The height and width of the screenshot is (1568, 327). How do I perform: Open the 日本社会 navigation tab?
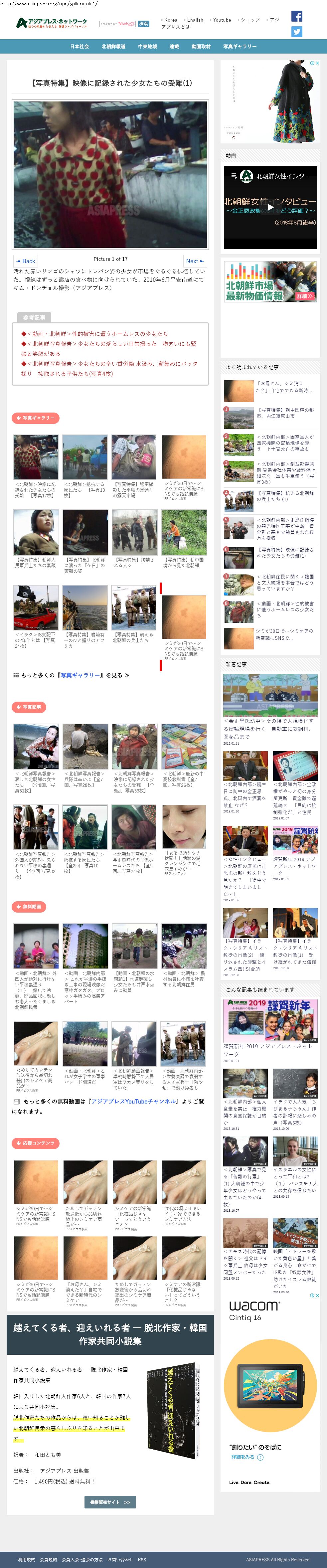click(79, 46)
